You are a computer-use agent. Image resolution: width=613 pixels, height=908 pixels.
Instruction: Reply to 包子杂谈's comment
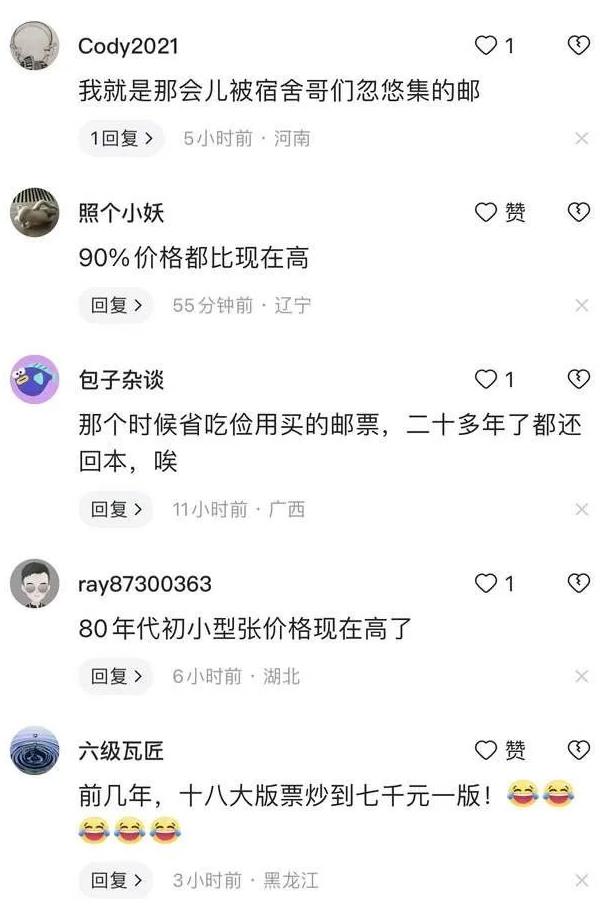(115, 509)
